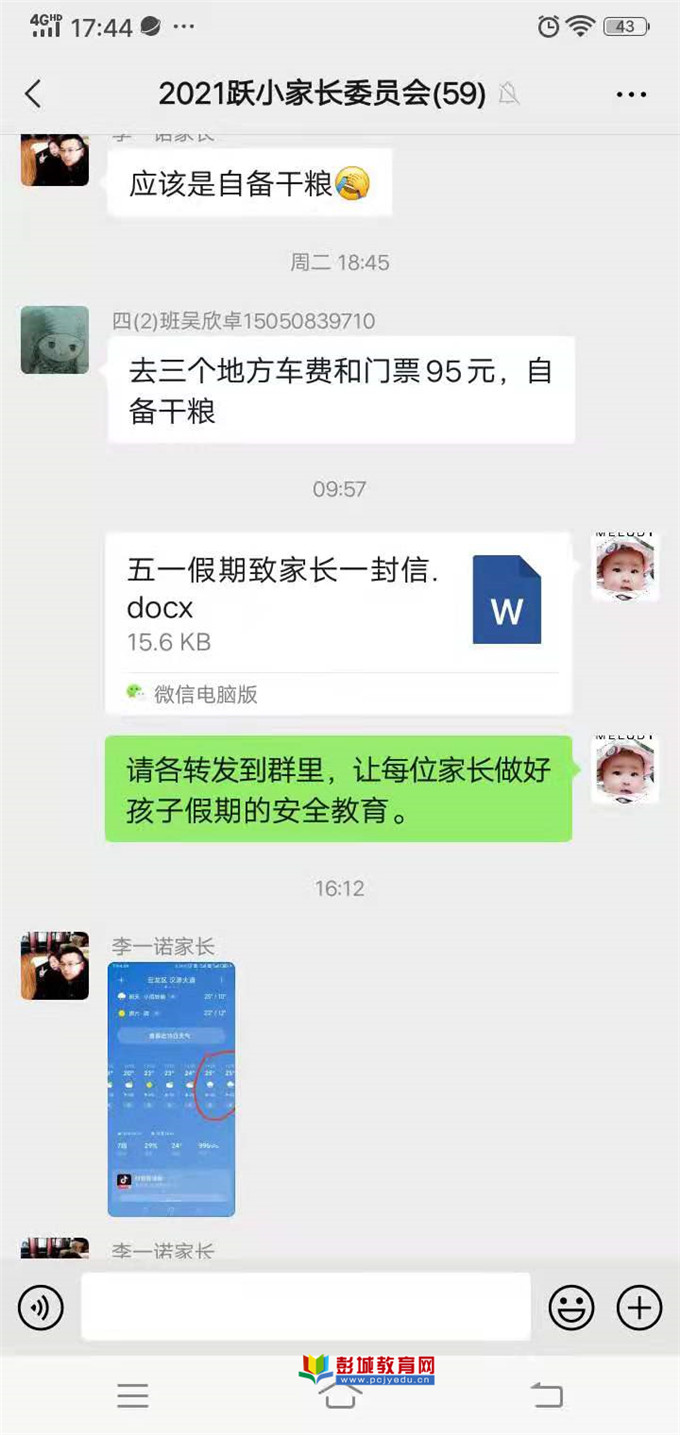View the avatar beside the 16:12 weather image

click(x=55, y=965)
